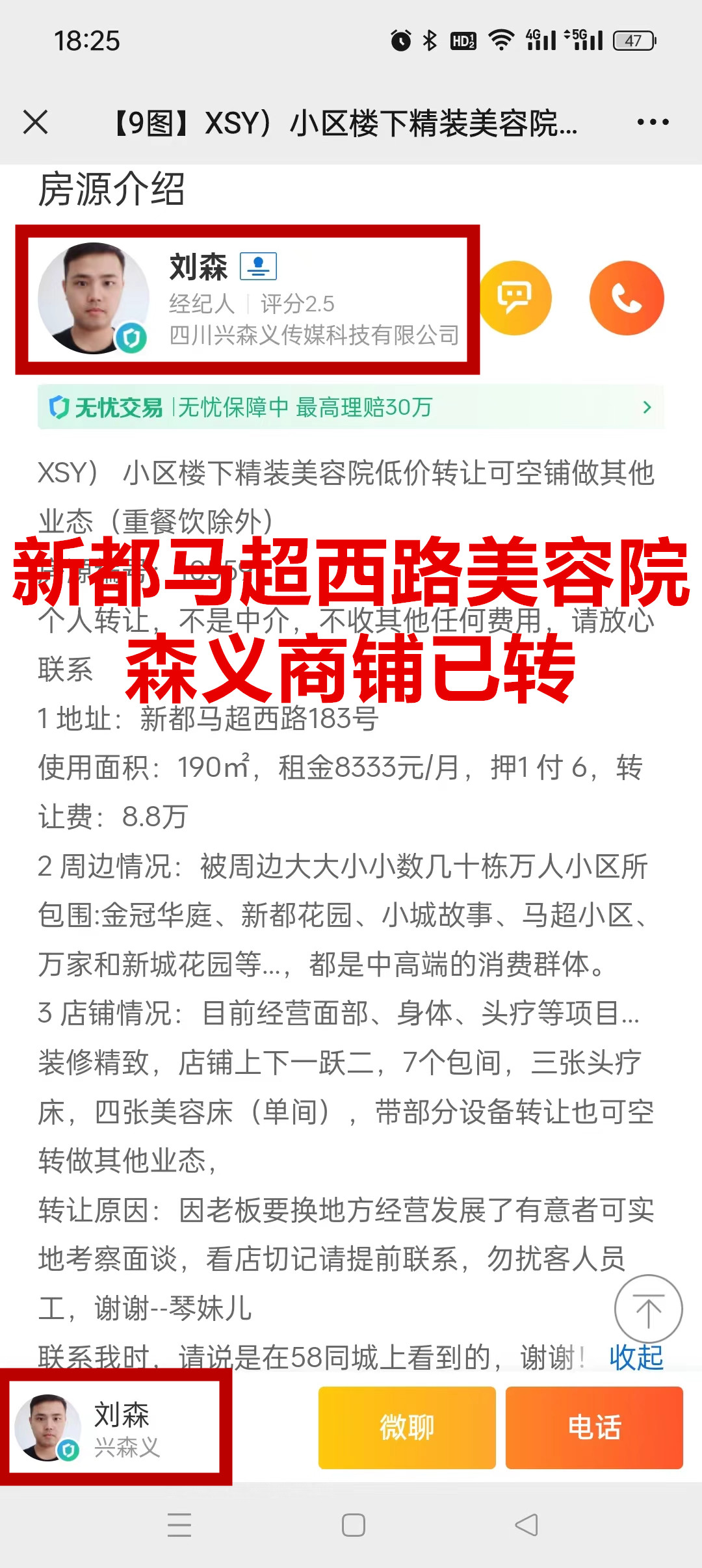Open 刘森 兴森义 in the bottom bar
702x1568 pixels.
tap(116, 1428)
